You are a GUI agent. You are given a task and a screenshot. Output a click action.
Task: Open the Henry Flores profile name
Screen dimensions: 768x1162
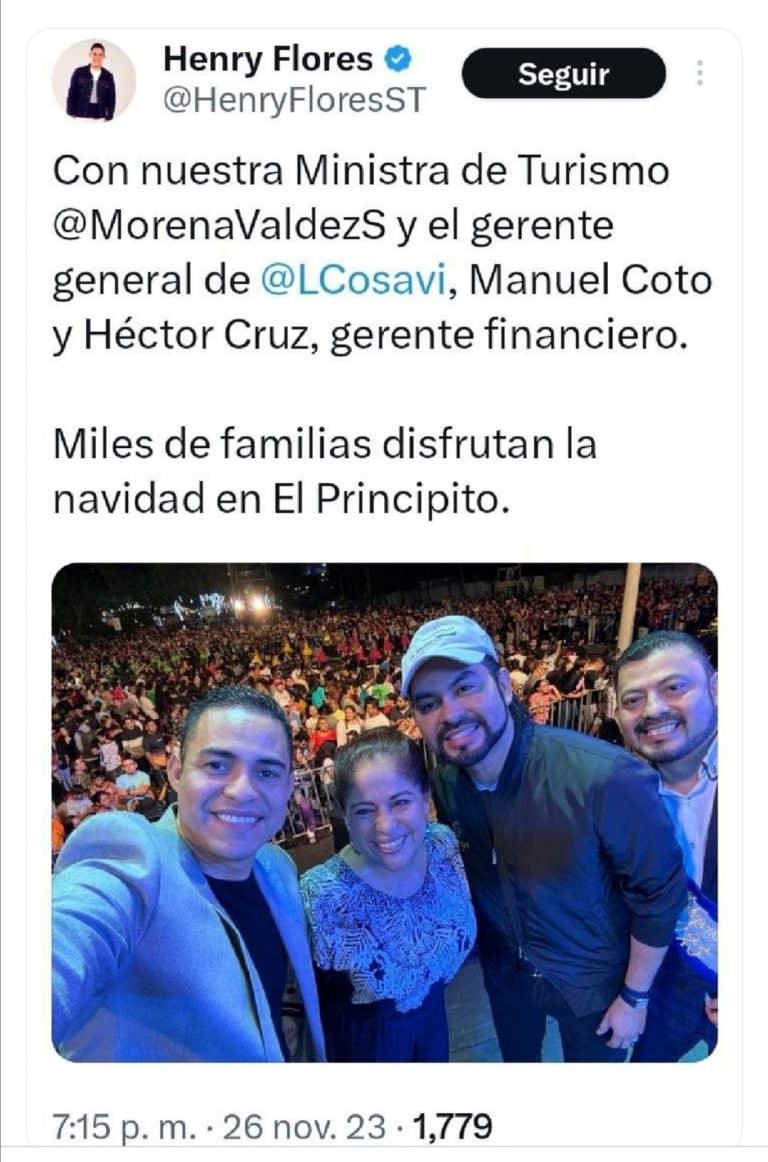point(267,59)
